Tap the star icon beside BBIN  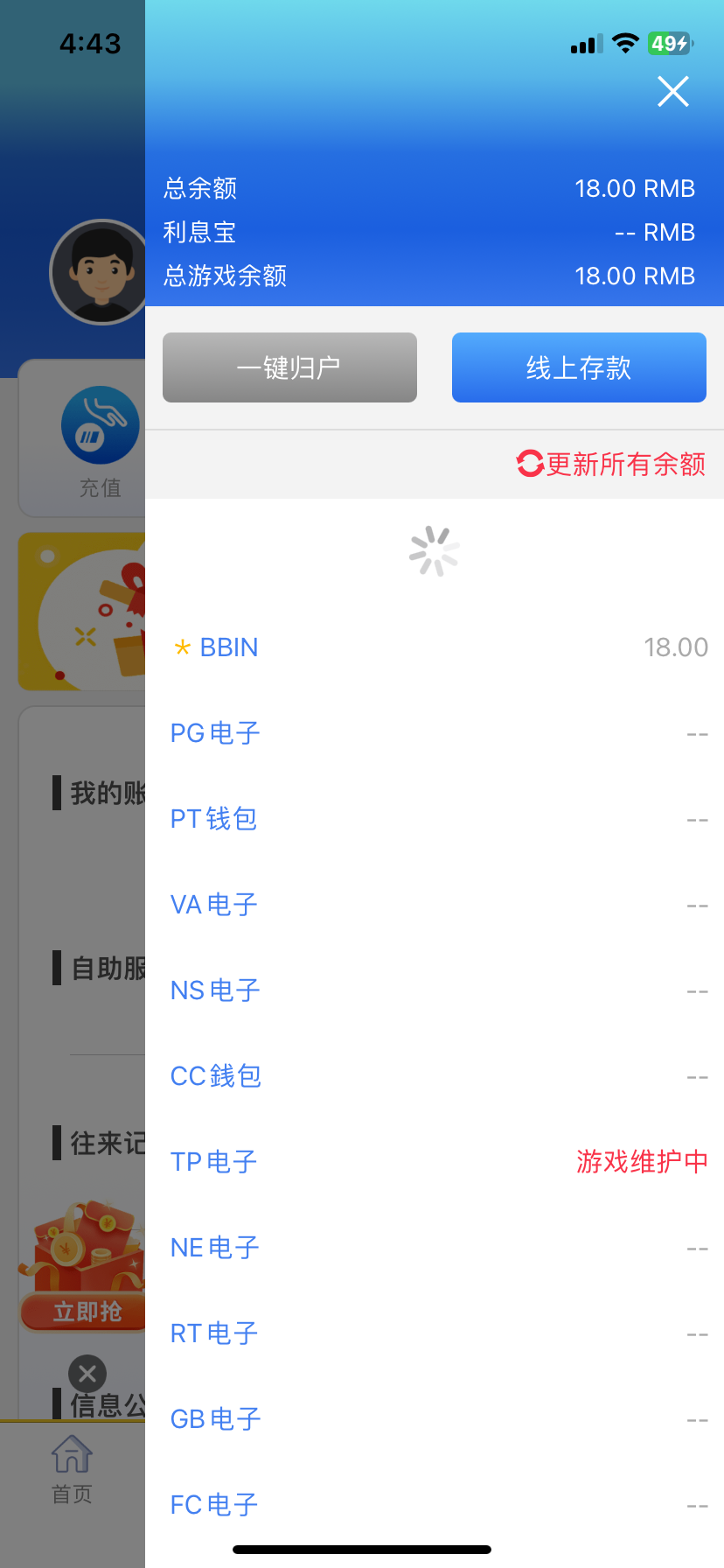(182, 647)
